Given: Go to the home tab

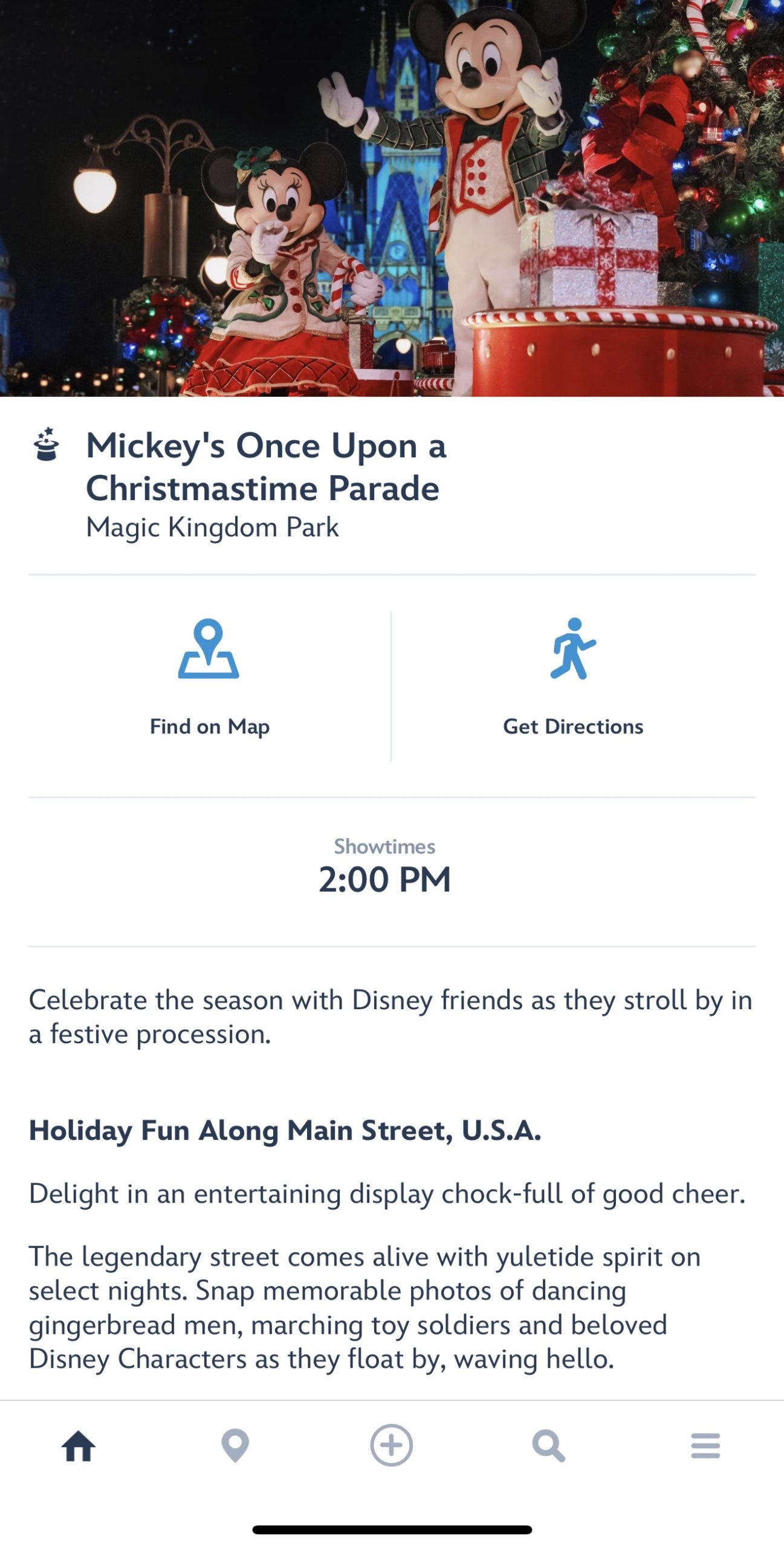Looking at the screenshot, I should pyautogui.click(x=79, y=1446).
